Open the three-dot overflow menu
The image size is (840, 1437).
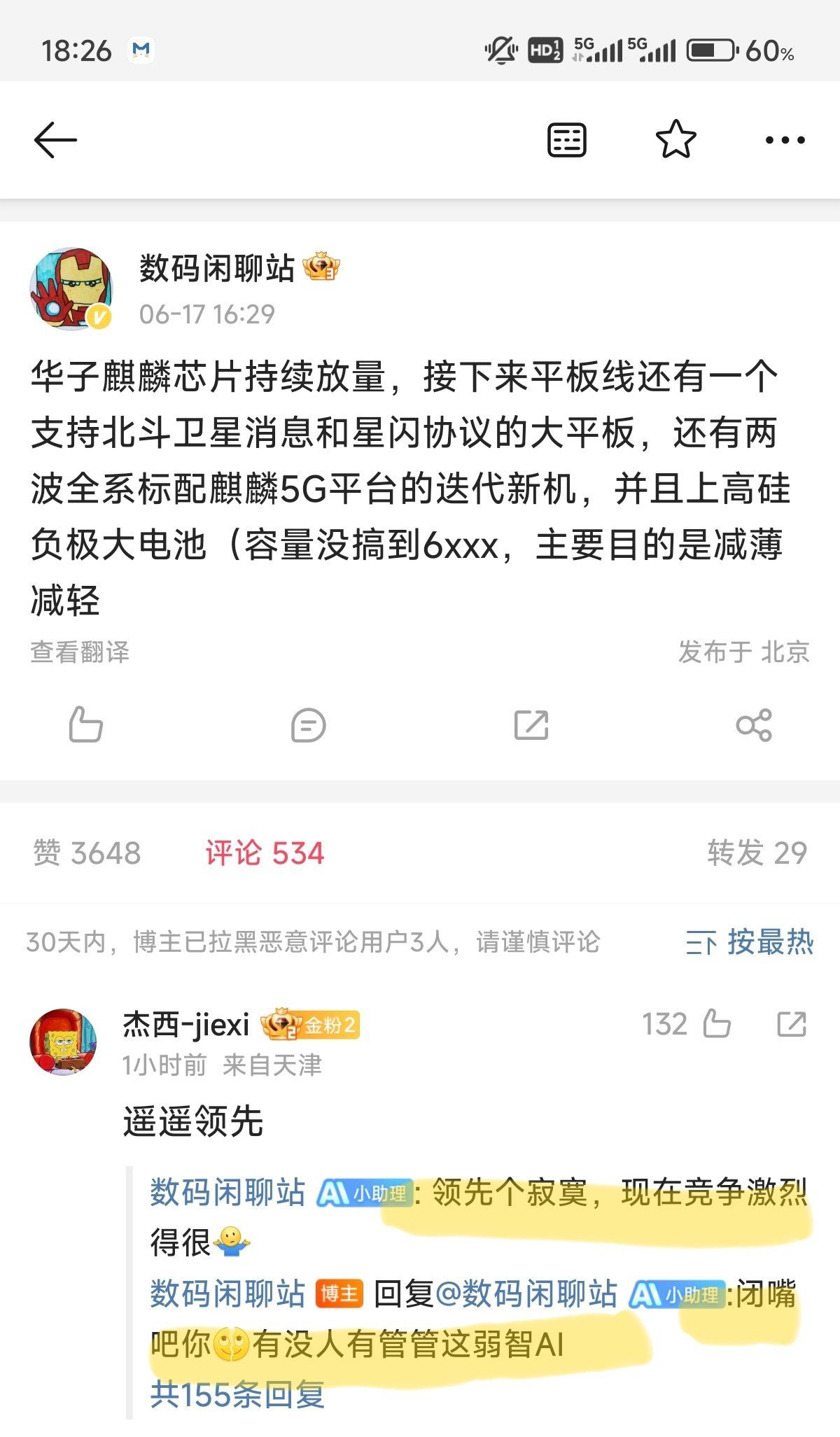pos(785,140)
